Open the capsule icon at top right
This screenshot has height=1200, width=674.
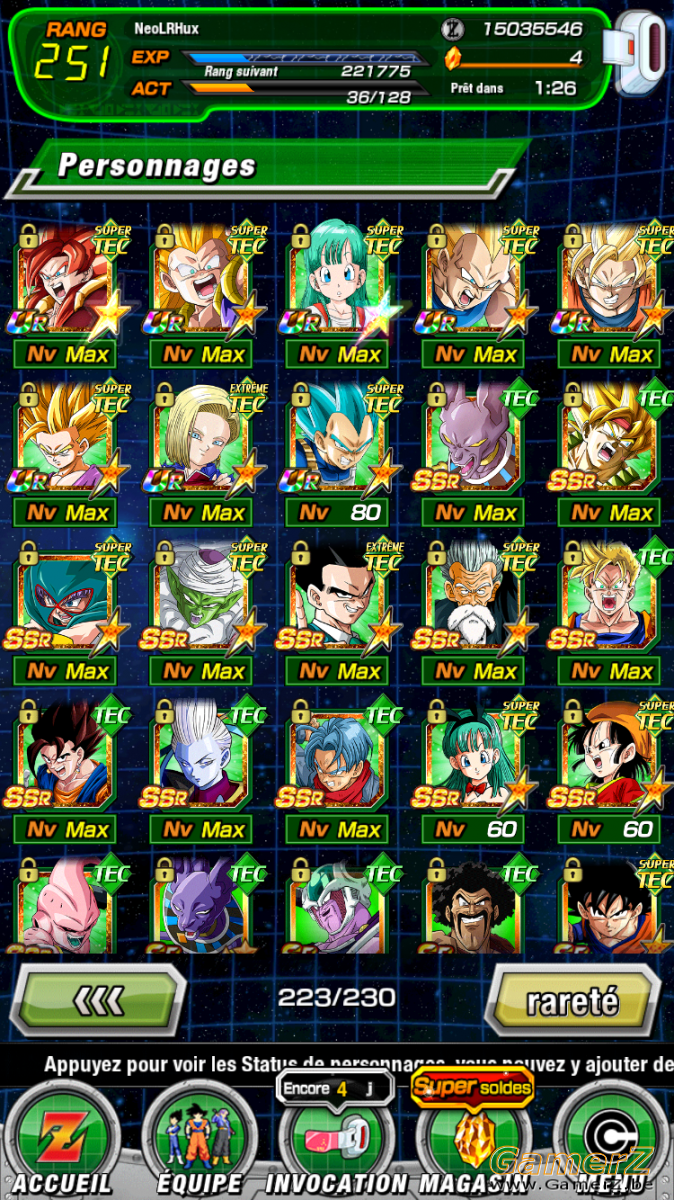pos(645,58)
